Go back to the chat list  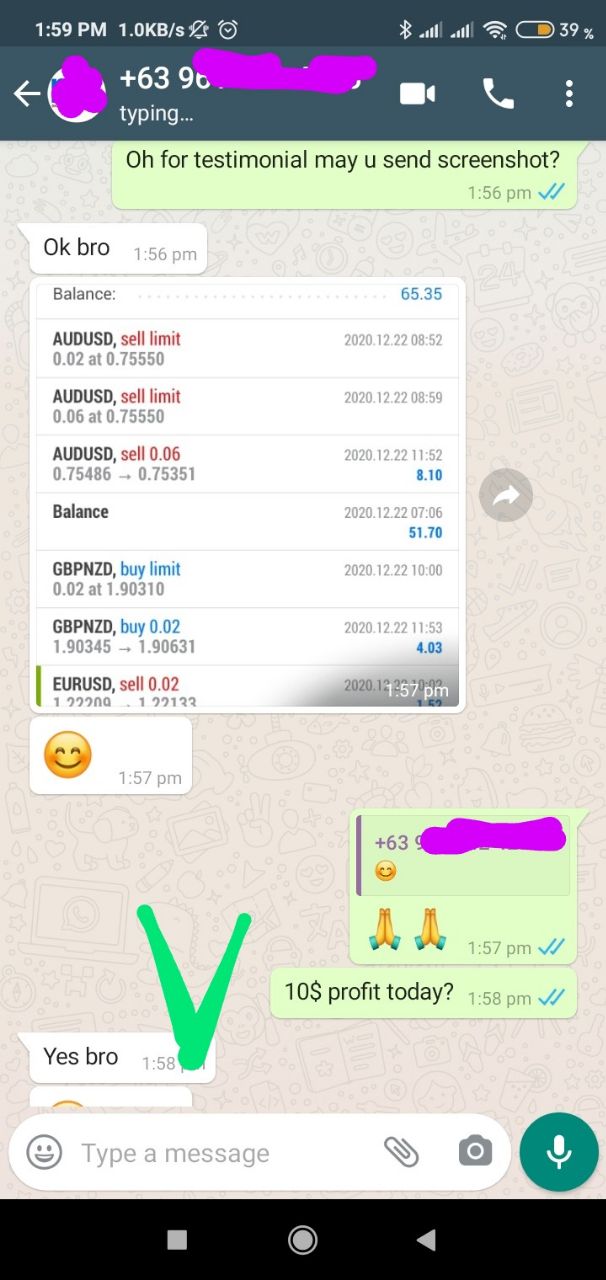[x=26, y=94]
